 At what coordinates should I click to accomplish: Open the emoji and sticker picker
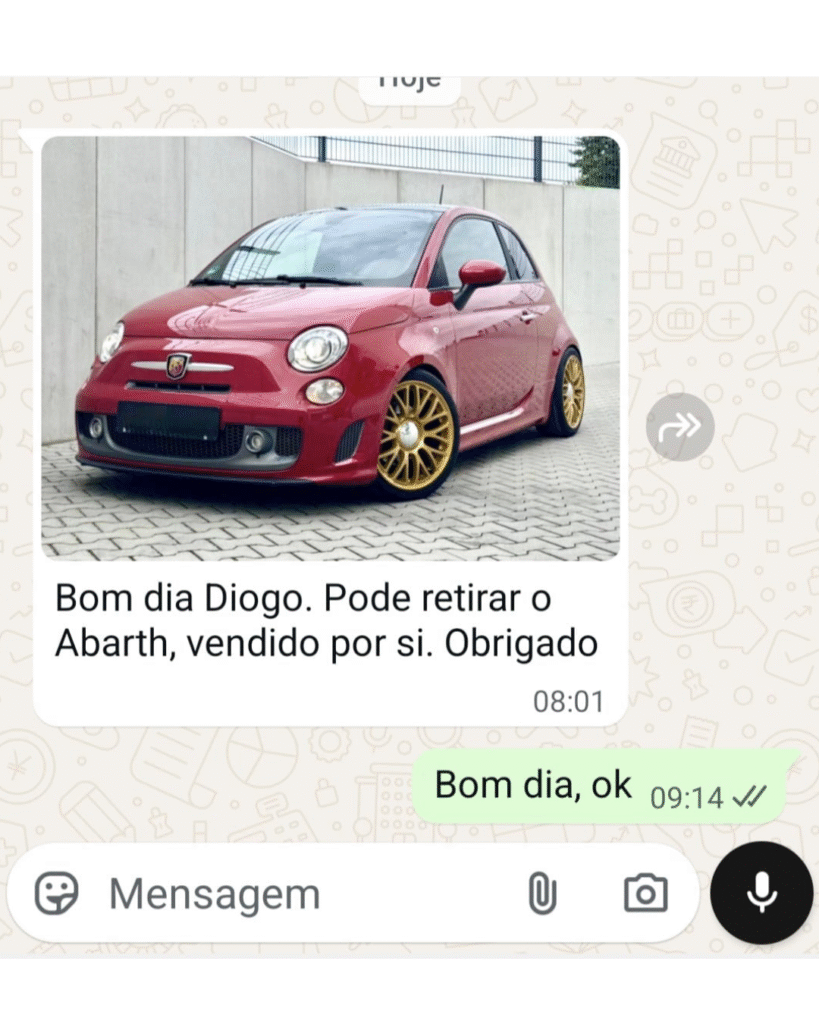click(56, 893)
